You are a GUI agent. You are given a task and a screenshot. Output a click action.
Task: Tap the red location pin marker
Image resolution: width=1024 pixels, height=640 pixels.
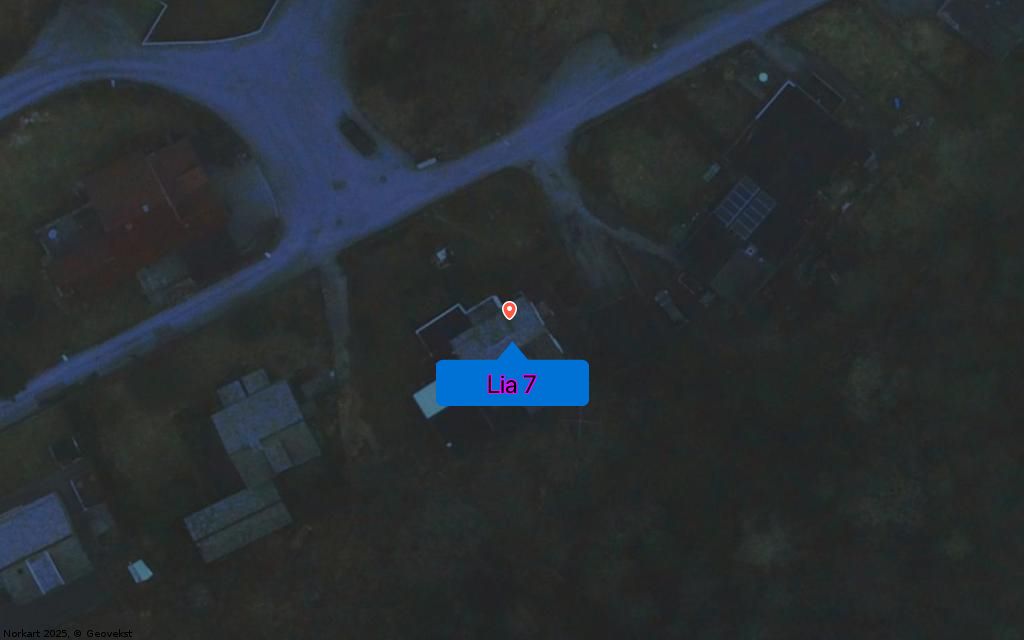tap(509, 310)
